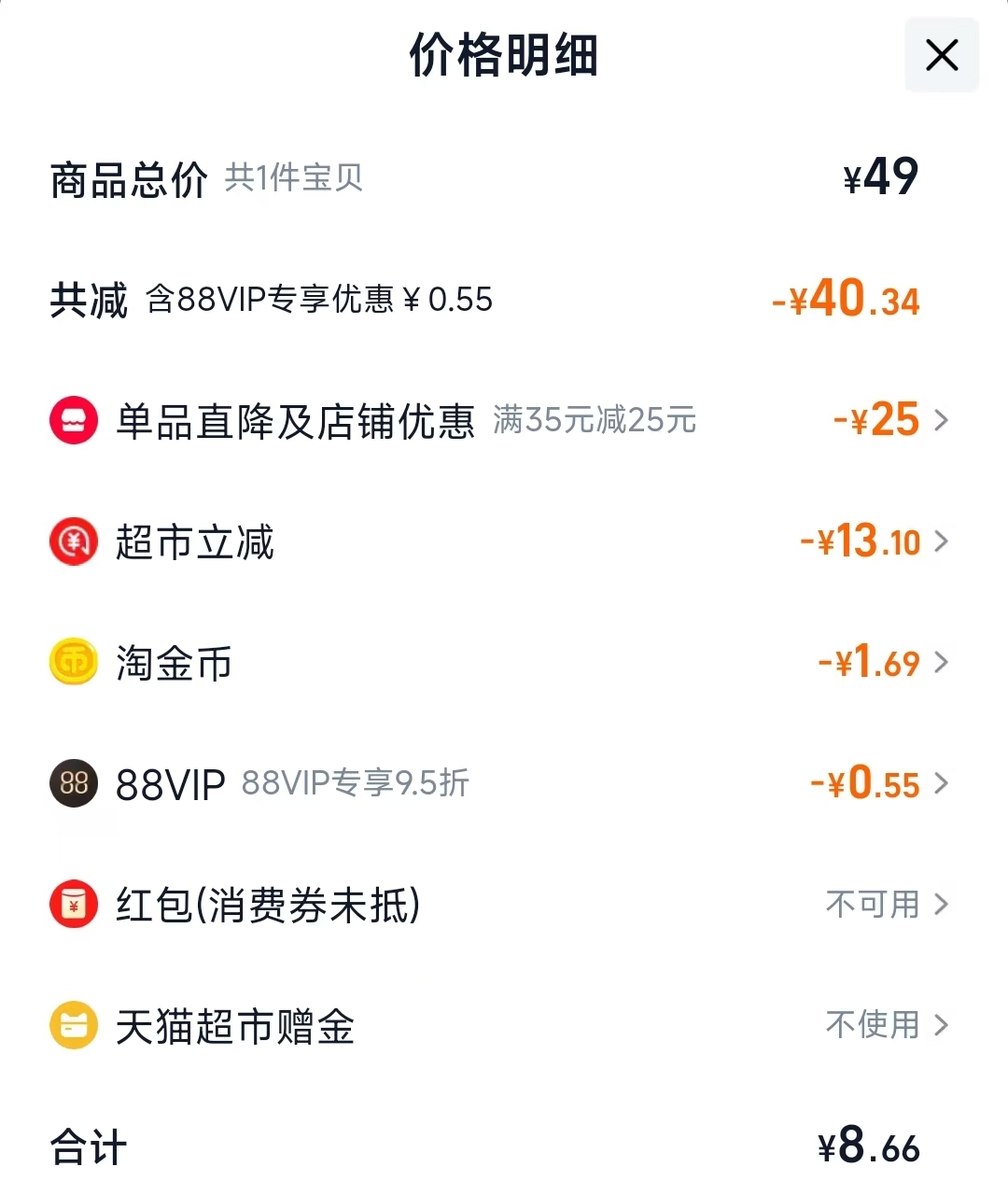The height and width of the screenshot is (1195, 1008).
Task: Click the 淘金币 gold coin icon
Action: [73, 662]
